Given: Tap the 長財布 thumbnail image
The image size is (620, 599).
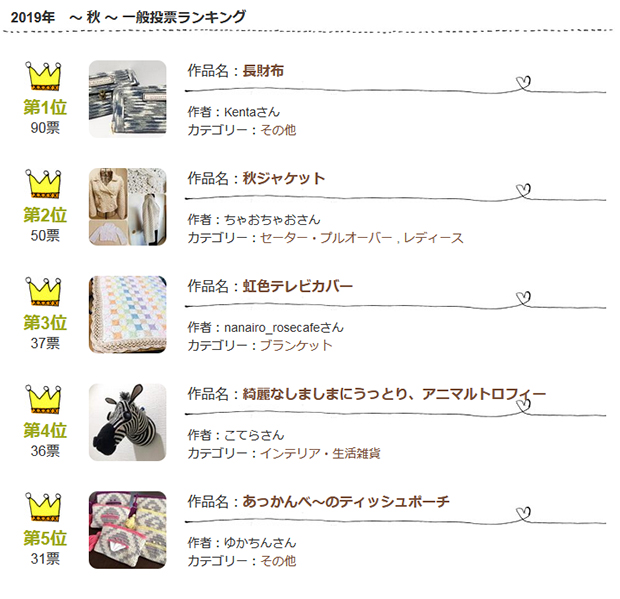Looking at the screenshot, I should tap(127, 98).
